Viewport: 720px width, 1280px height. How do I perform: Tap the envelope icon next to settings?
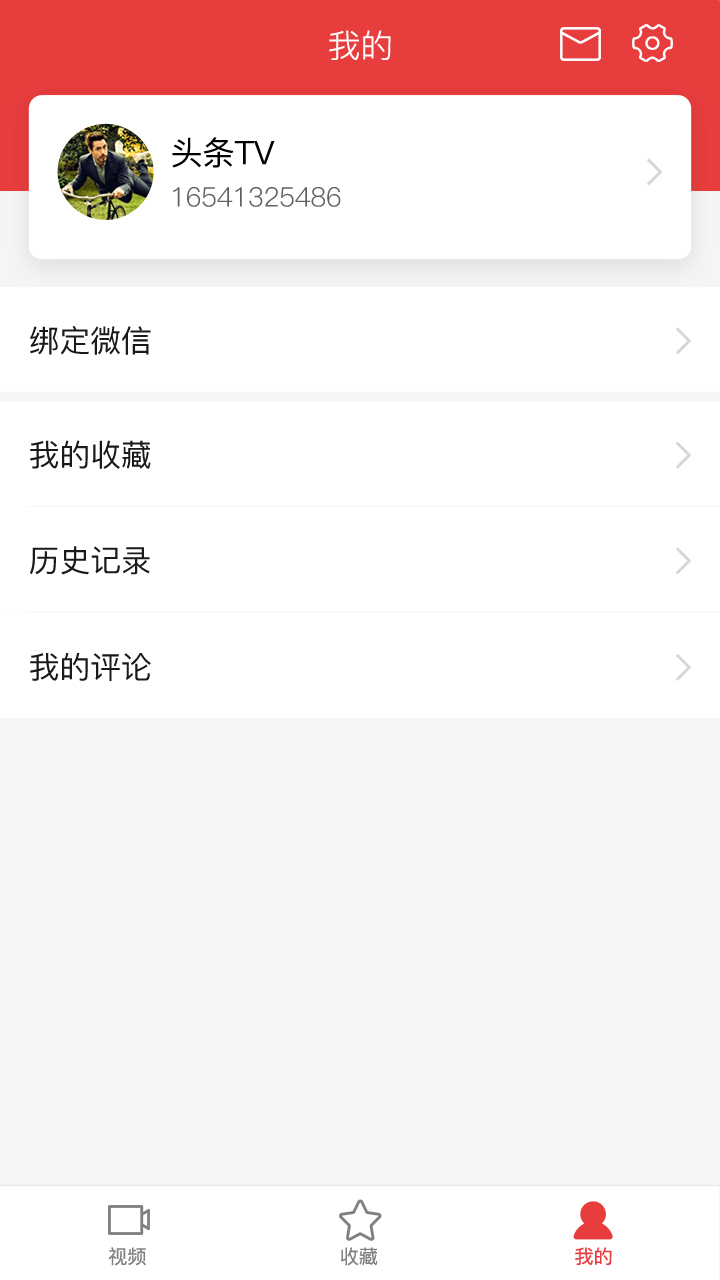coord(580,43)
